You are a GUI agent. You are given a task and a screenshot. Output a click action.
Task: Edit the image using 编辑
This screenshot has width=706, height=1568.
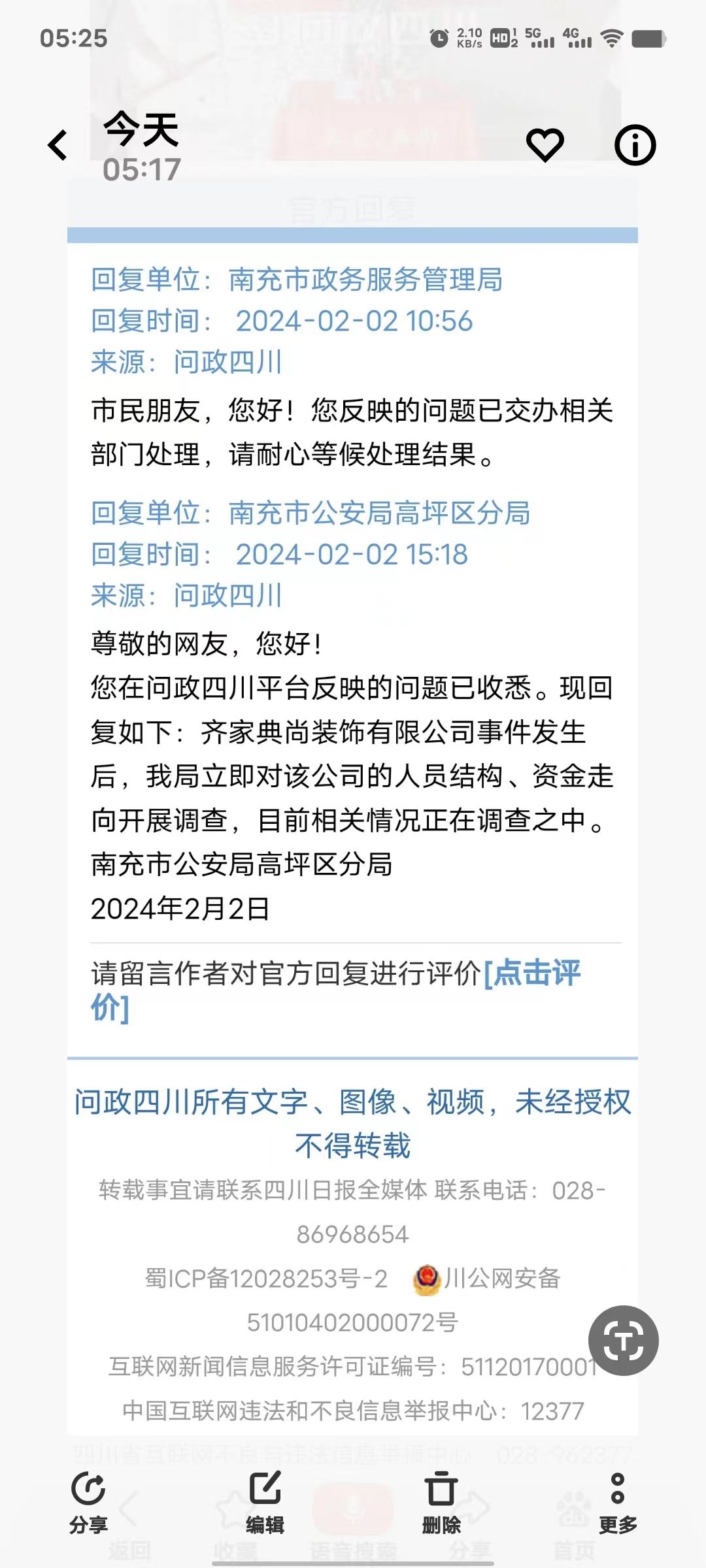pyautogui.click(x=265, y=1503)
